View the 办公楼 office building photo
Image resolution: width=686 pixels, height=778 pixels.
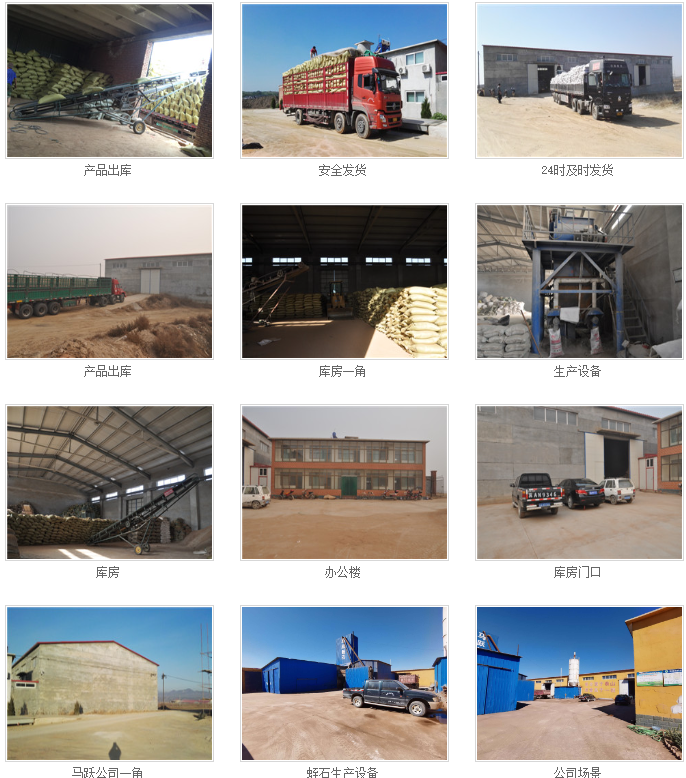(x=344, y=482)
